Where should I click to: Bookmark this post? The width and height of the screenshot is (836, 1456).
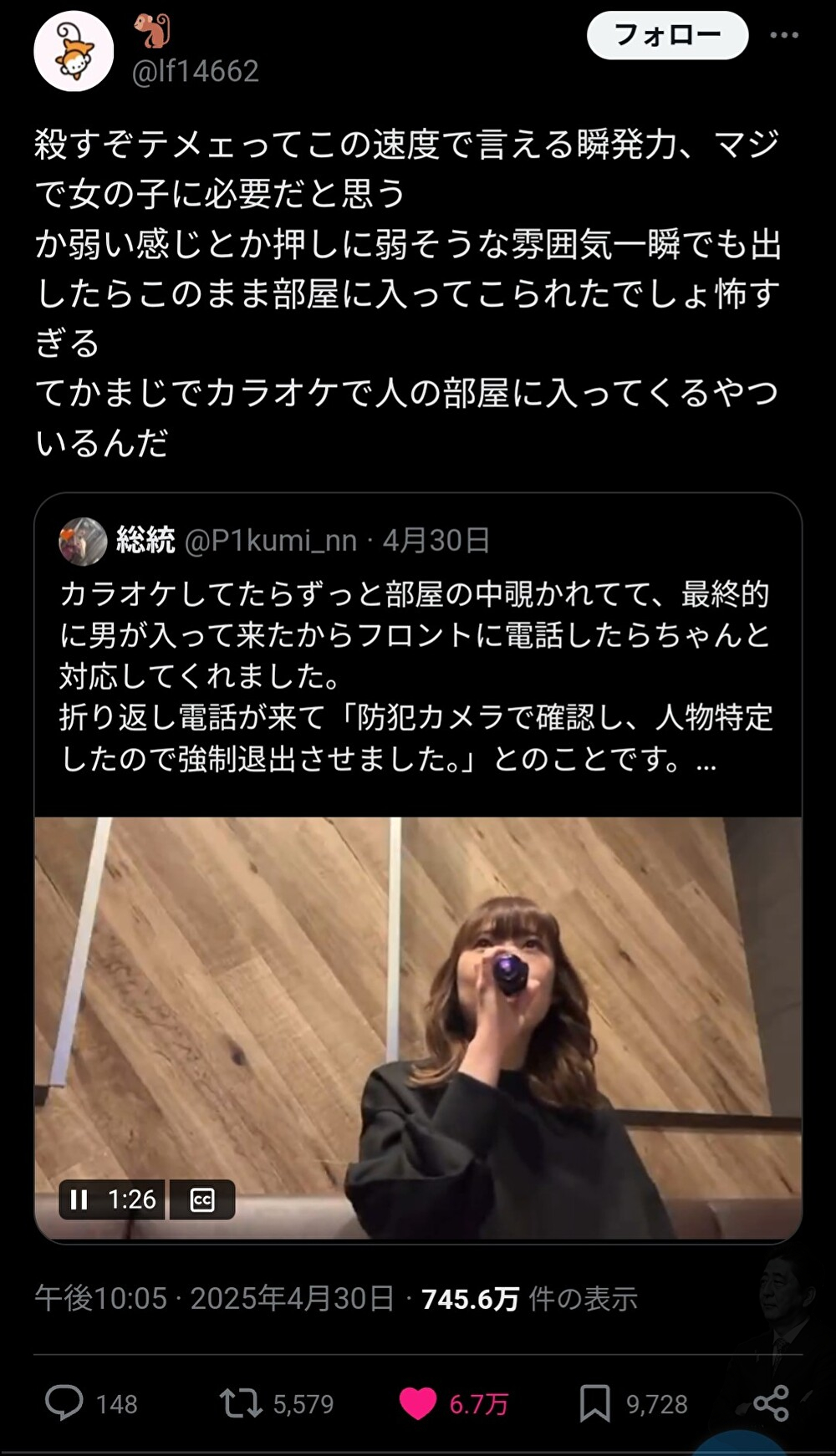pos(594,1403)
